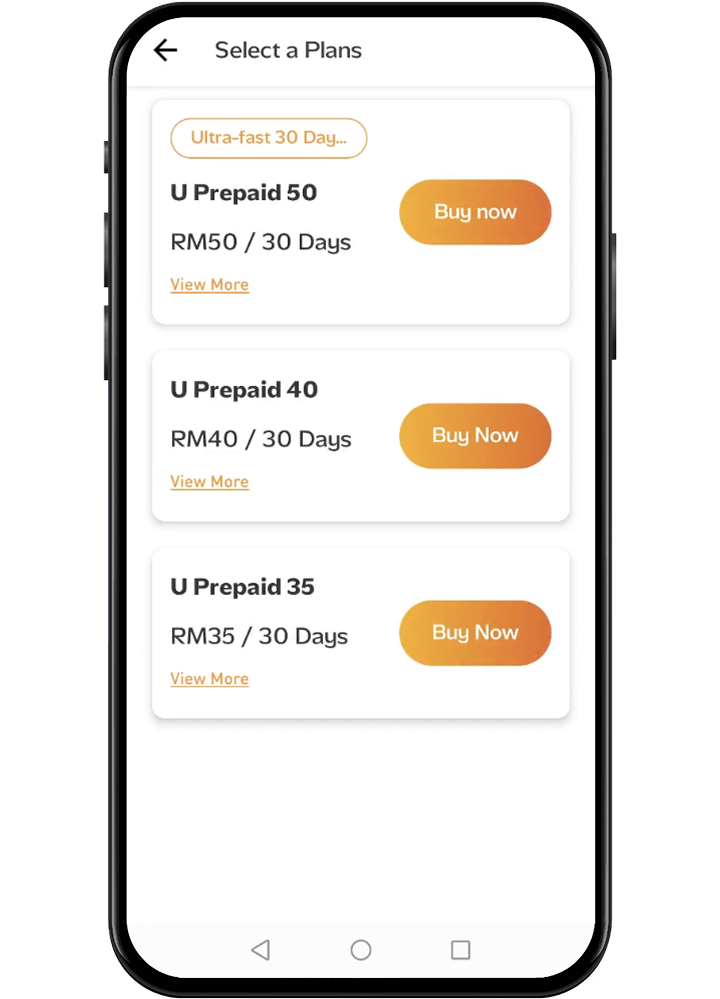Tap the Ultra-fast 30 Day chip
Viewport: 720px width, 999px height.
[268, 138]
